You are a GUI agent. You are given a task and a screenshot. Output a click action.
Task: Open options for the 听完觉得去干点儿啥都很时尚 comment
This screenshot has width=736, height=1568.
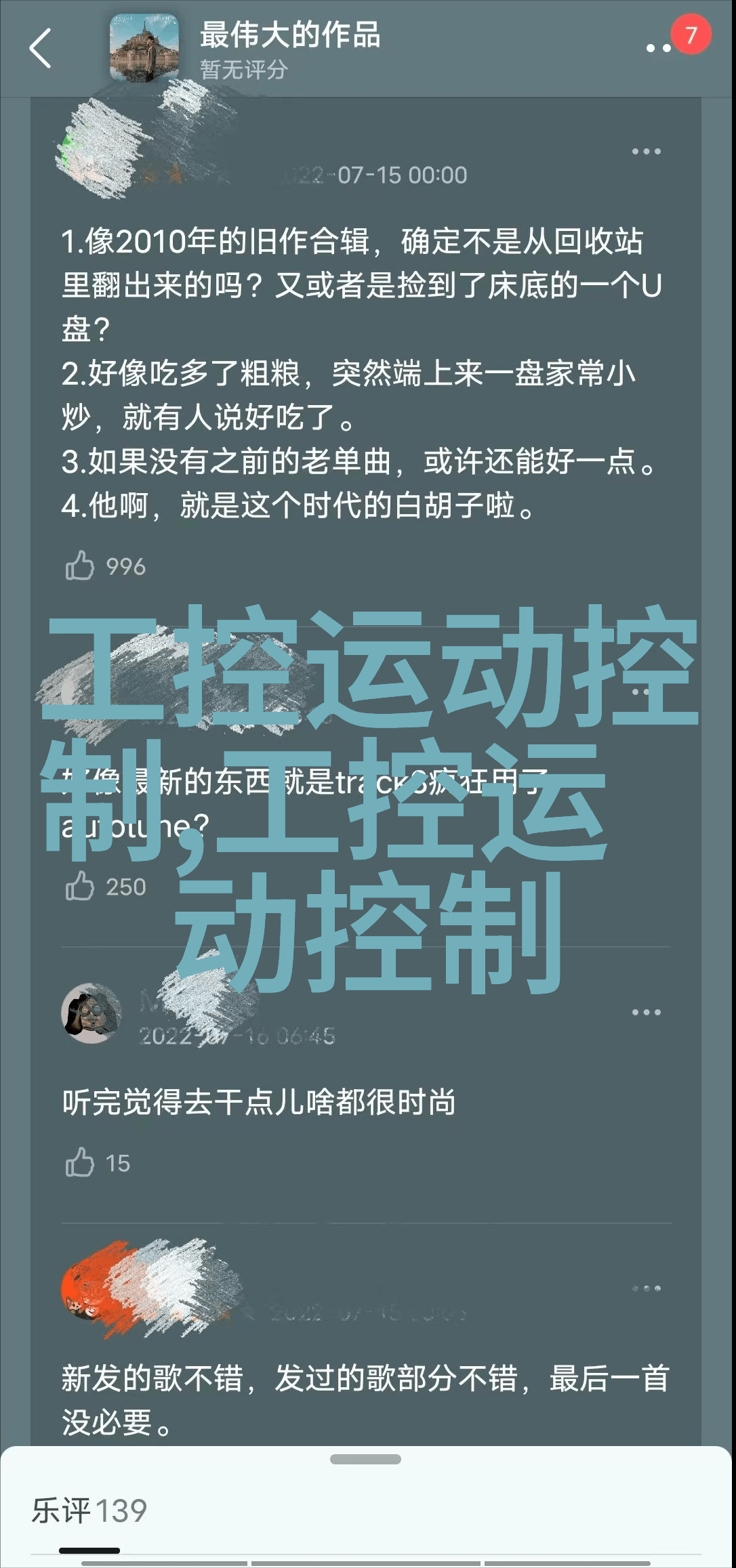point(646,1012)
